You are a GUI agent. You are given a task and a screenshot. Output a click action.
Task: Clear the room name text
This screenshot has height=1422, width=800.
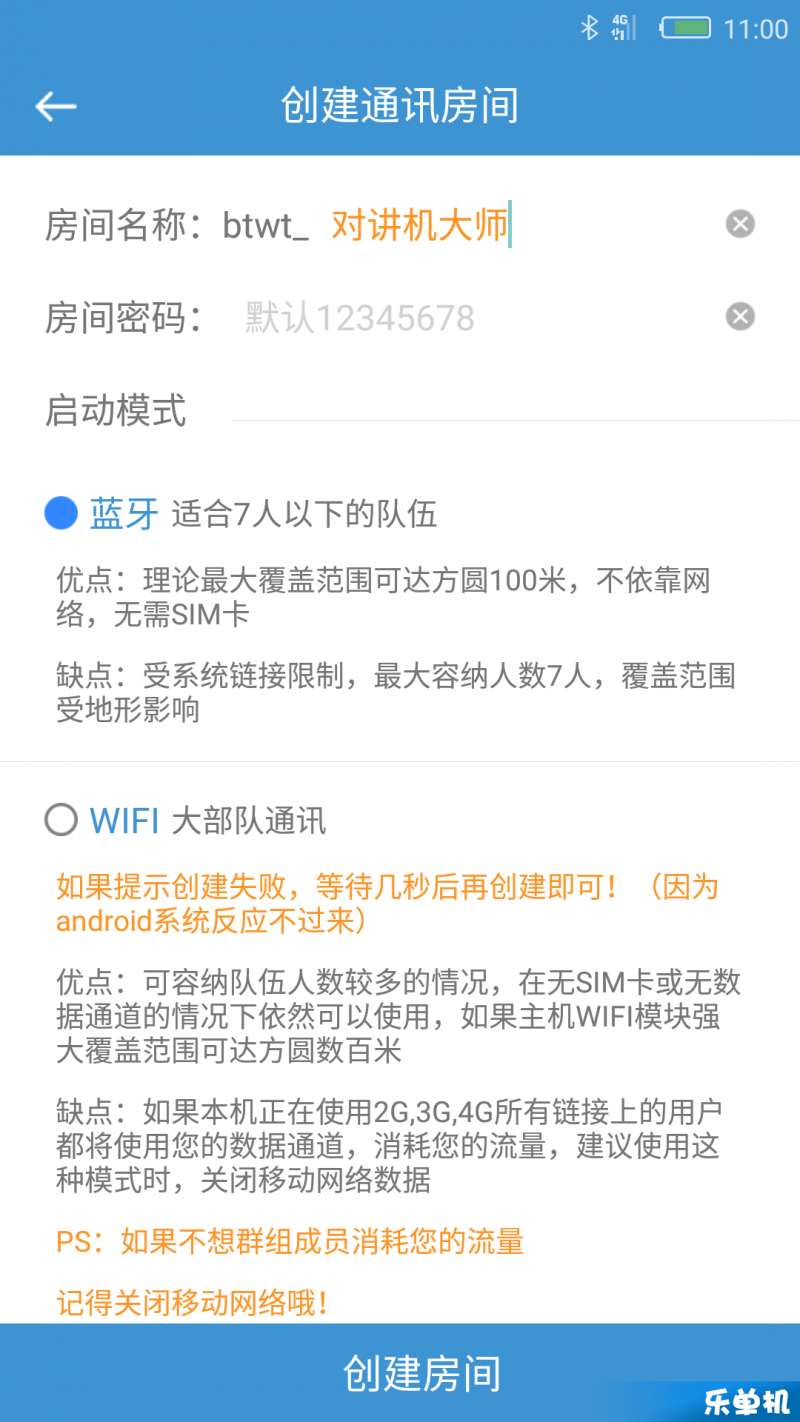(x=740, y=224)
